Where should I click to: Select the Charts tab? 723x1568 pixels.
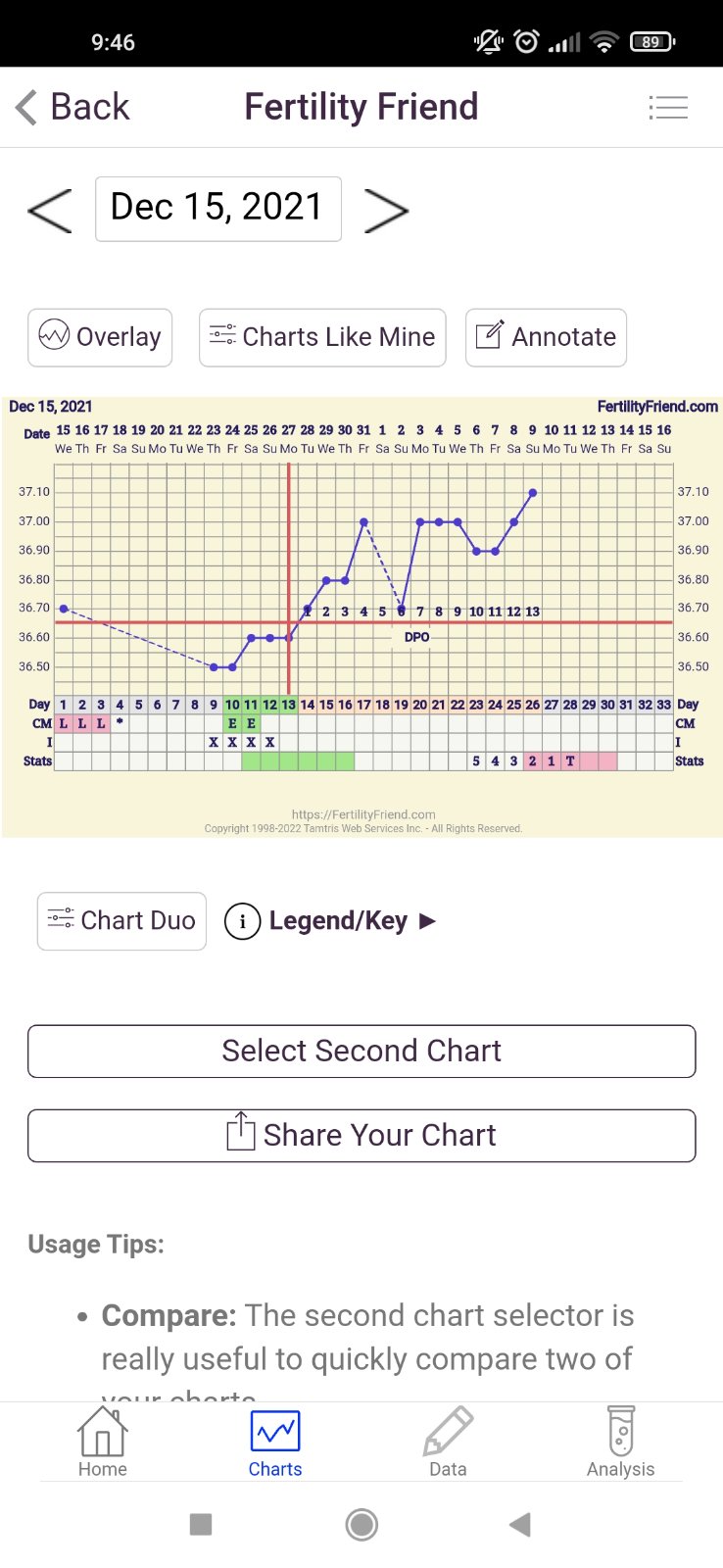tap(275, 1442)
